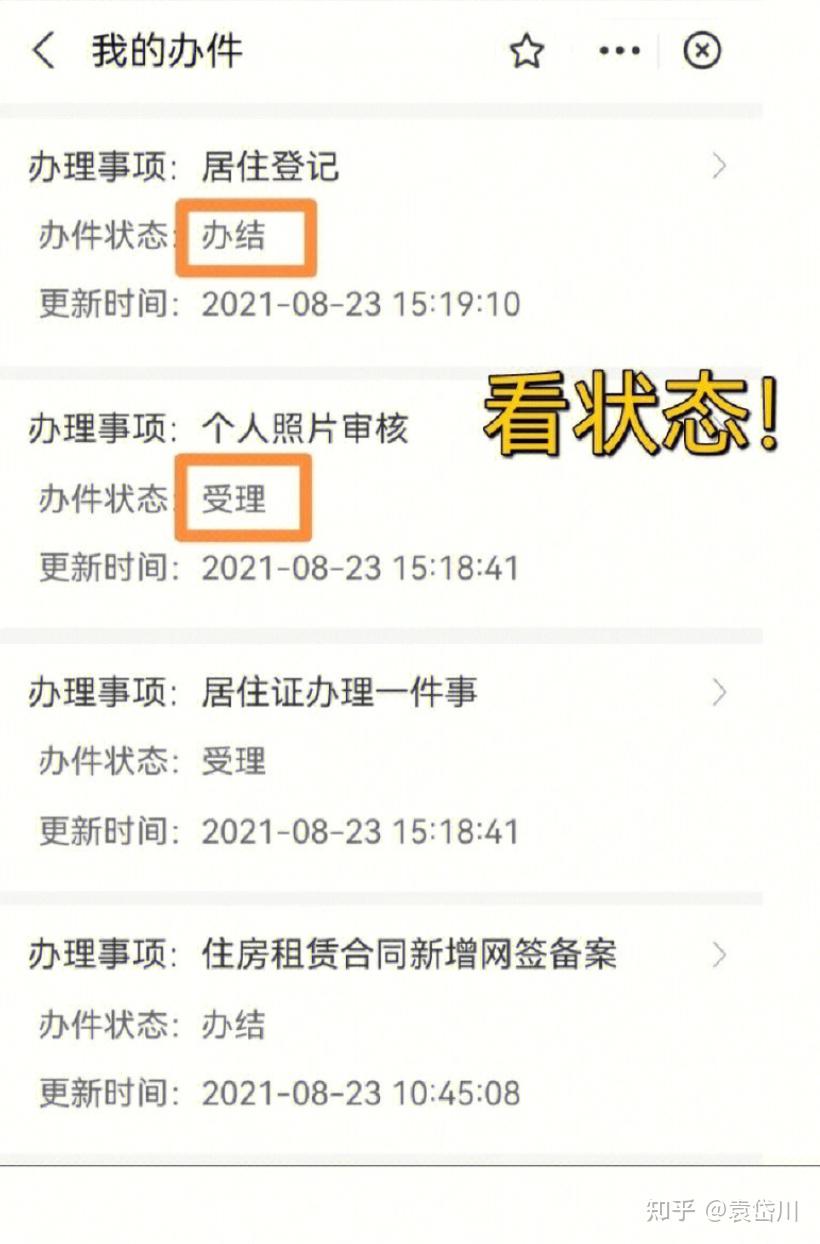
Task: Go back from 我的办件 page
Action: coord(43,51)
